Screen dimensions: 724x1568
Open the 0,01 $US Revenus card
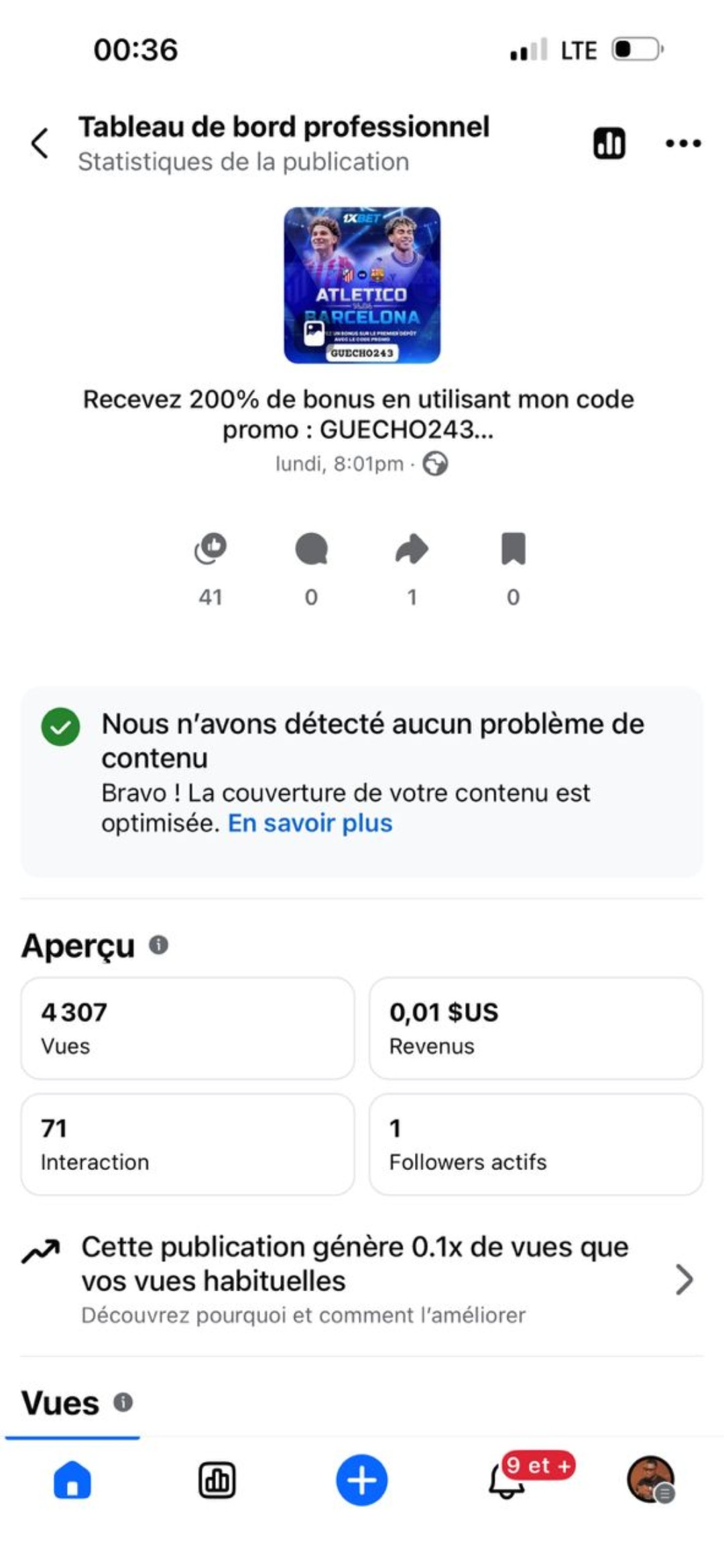pos(536,1028)
